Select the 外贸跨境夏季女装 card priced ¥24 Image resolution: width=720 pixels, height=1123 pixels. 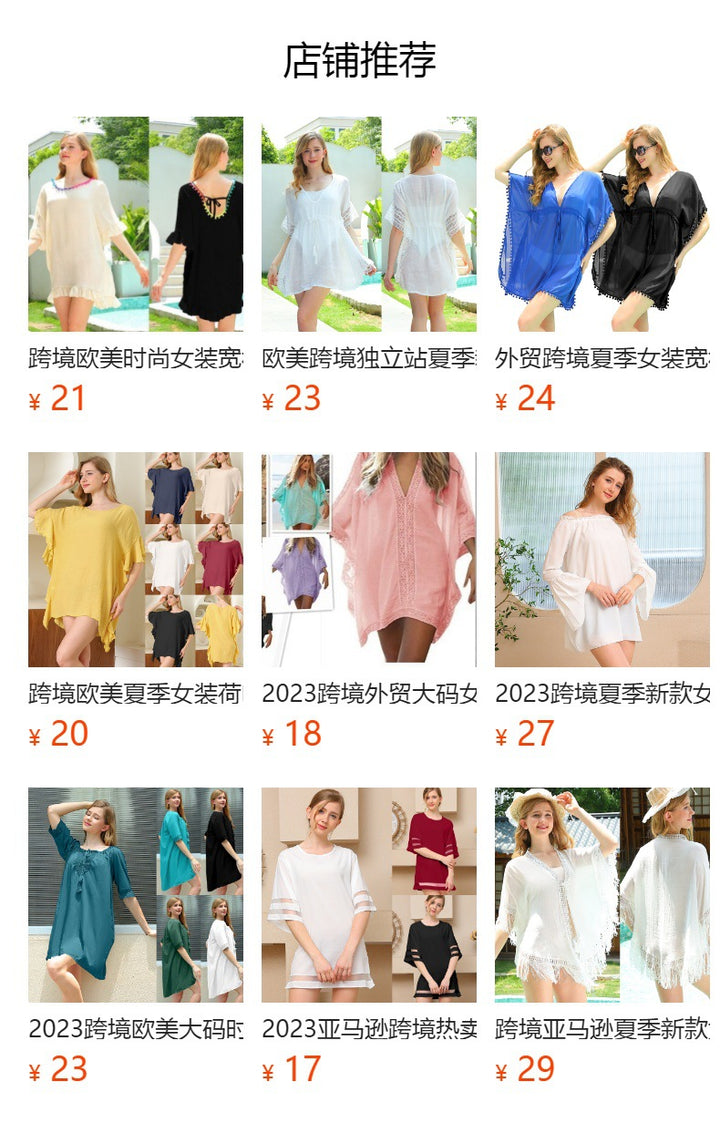coord(602,224)
